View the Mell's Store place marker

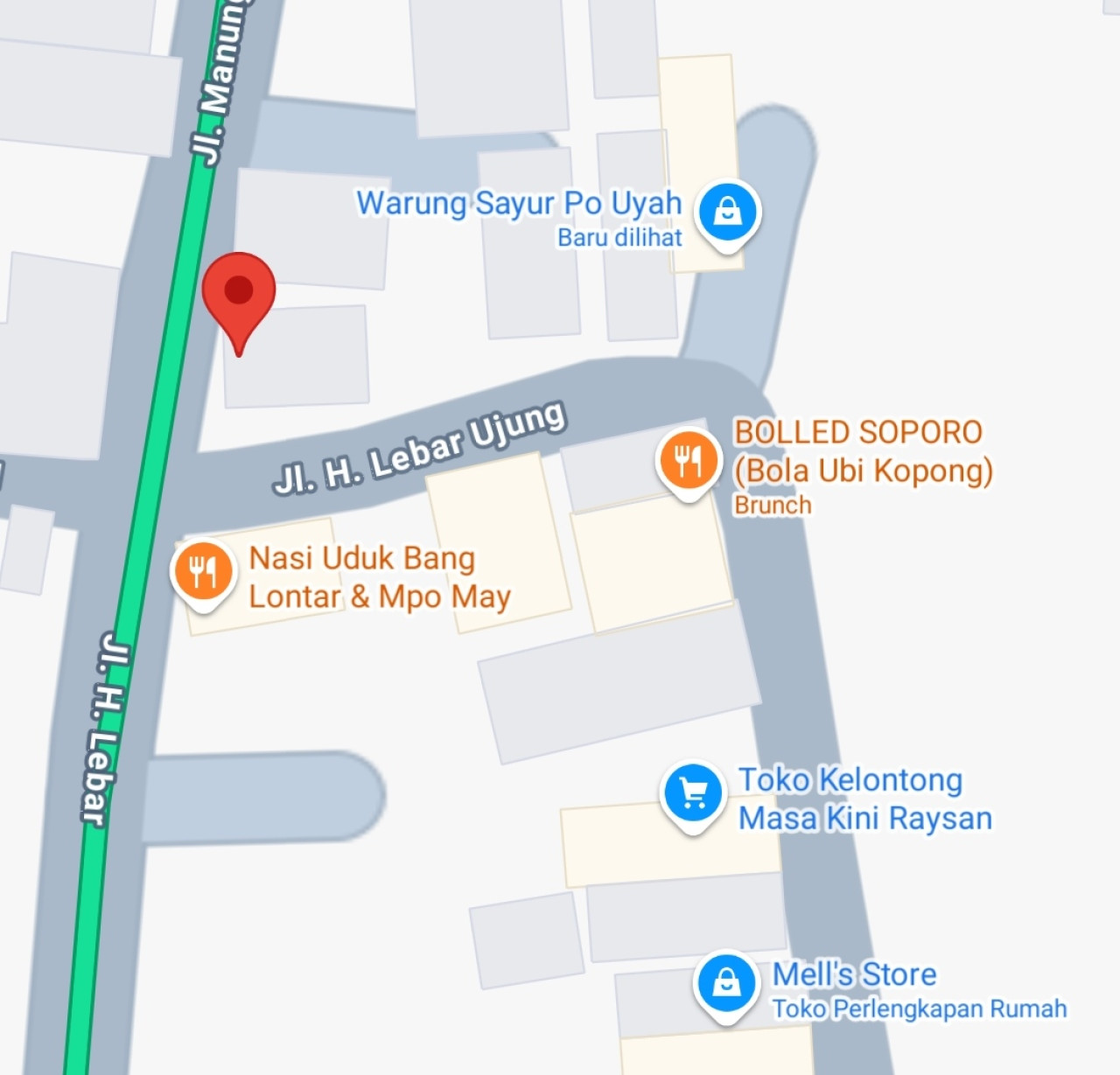pos(726,983)
